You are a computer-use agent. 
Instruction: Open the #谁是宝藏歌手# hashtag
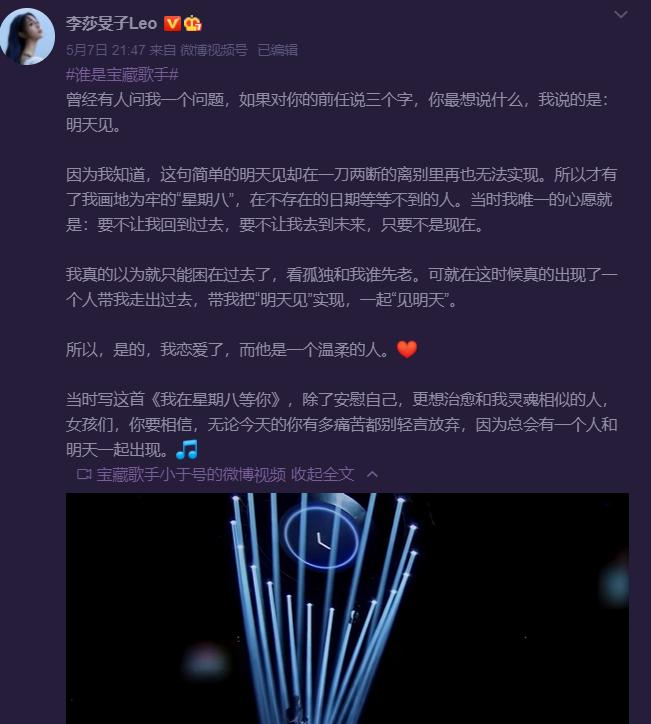[x=122, y=74]
